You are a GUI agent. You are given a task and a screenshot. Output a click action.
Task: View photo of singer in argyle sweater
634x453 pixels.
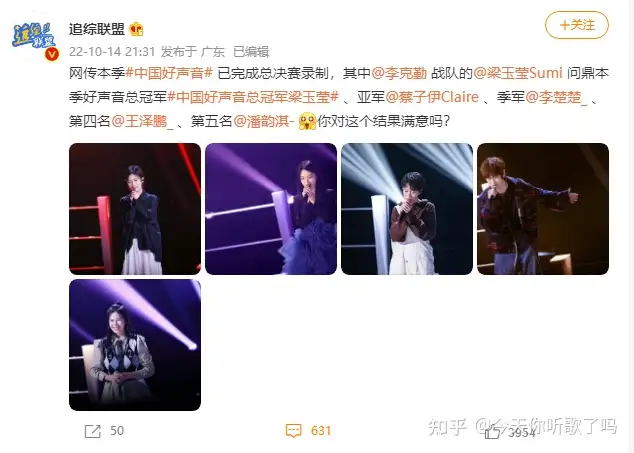[134, 344]
